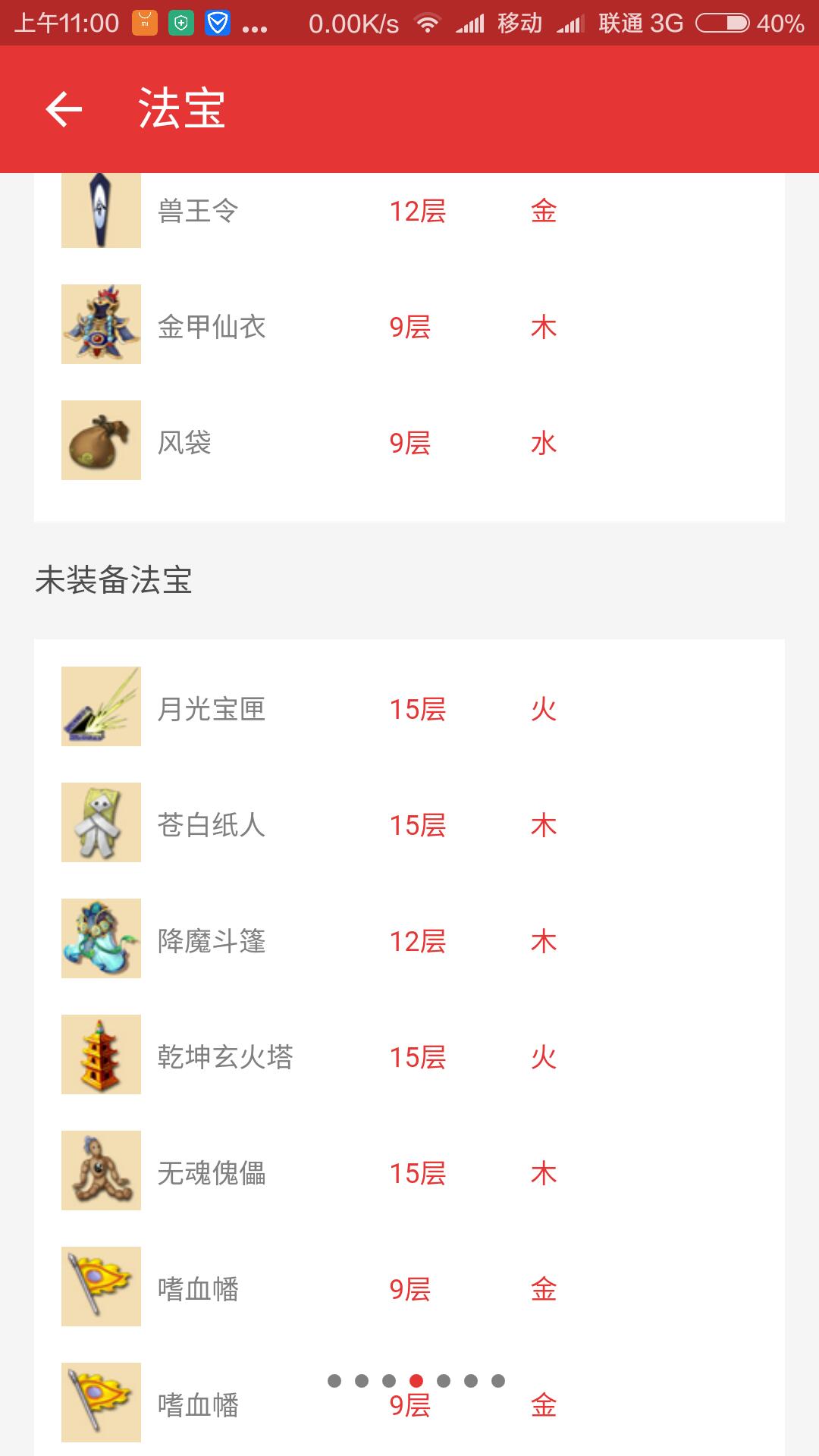
Task: Go back using the top-left arrow
Action: pyautogui.click(x=64, y=109)
